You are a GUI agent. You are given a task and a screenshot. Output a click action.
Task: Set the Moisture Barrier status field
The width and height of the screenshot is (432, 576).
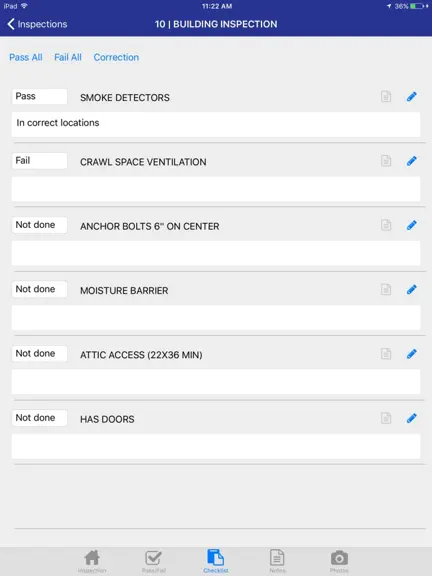point(39,289)
